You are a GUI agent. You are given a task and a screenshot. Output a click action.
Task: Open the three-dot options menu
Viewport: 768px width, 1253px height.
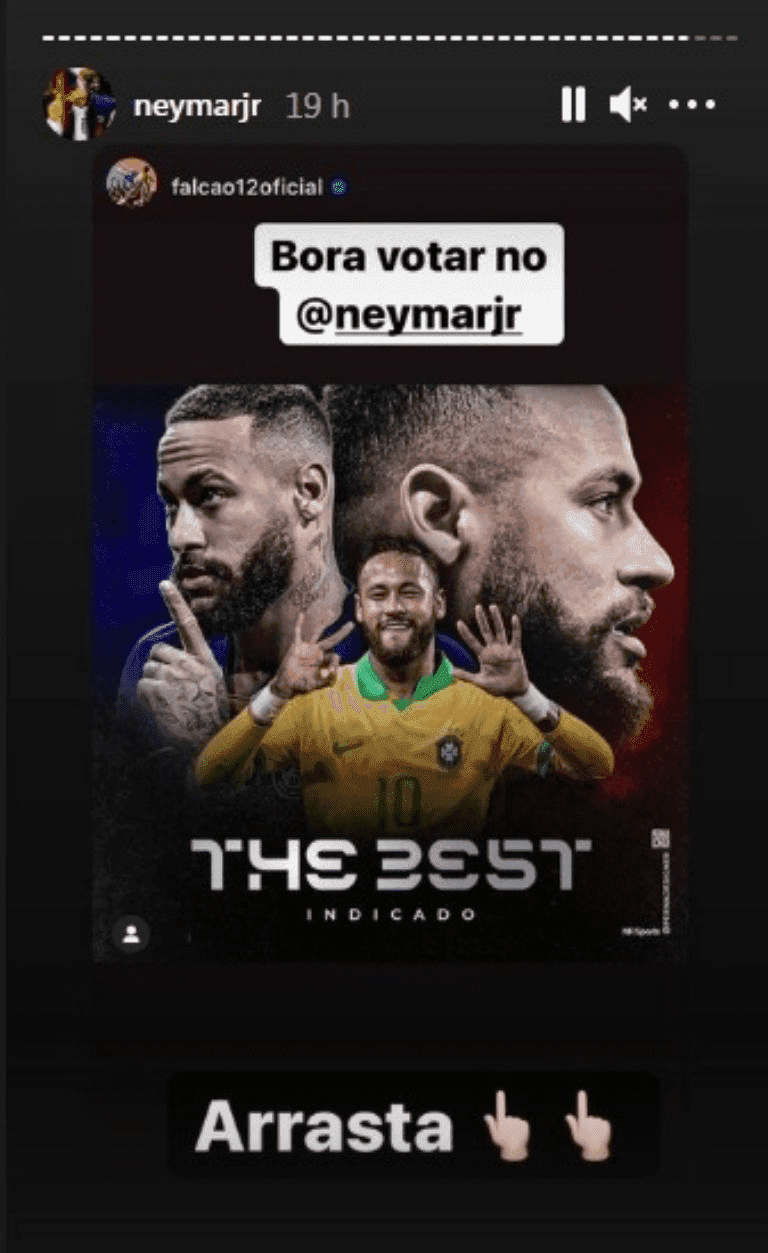pyautogui.click(x=692, y=104)
